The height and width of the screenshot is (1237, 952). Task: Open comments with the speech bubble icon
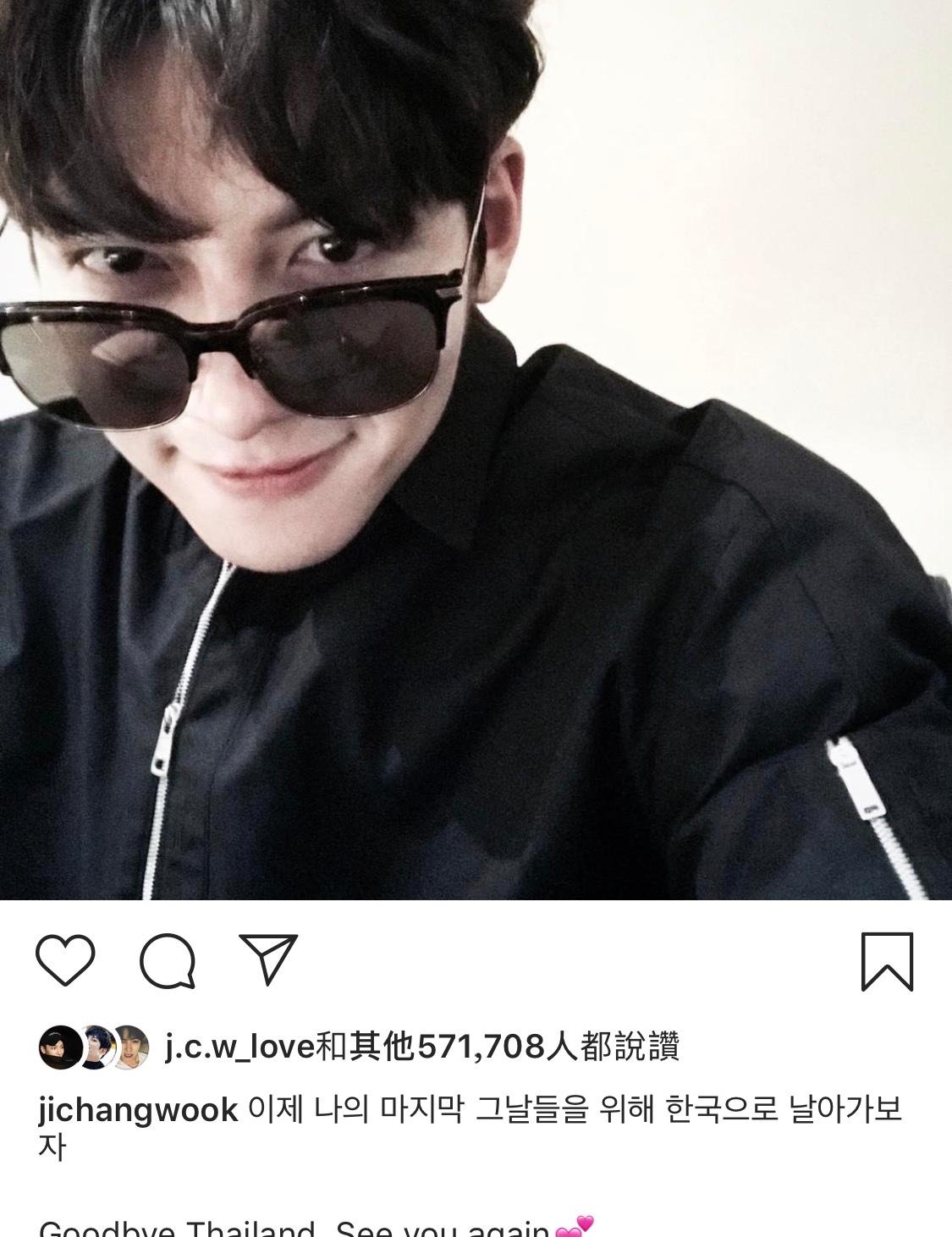[x=168, y=962]
